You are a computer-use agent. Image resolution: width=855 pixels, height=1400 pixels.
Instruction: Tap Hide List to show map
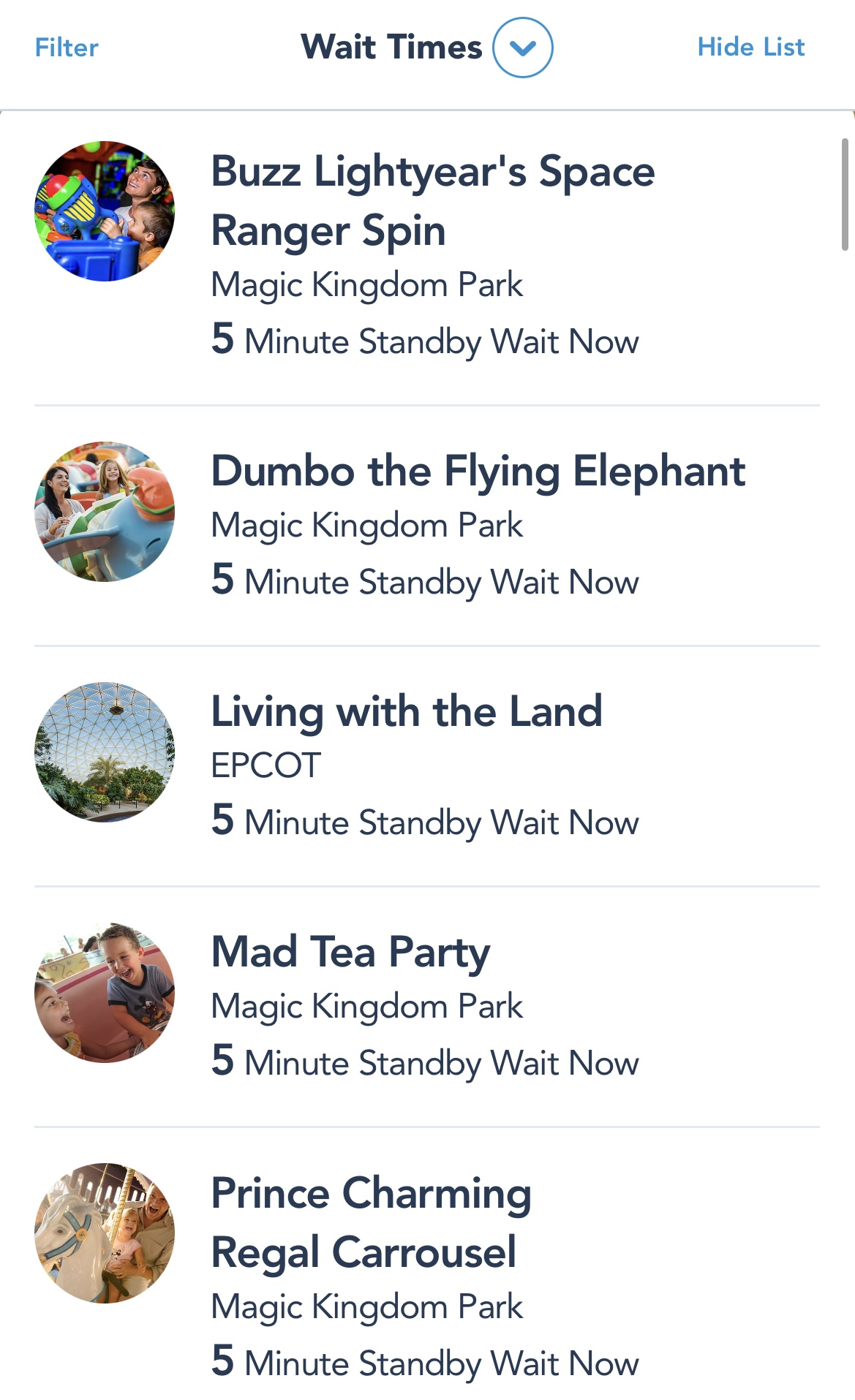tap(750, 47)
